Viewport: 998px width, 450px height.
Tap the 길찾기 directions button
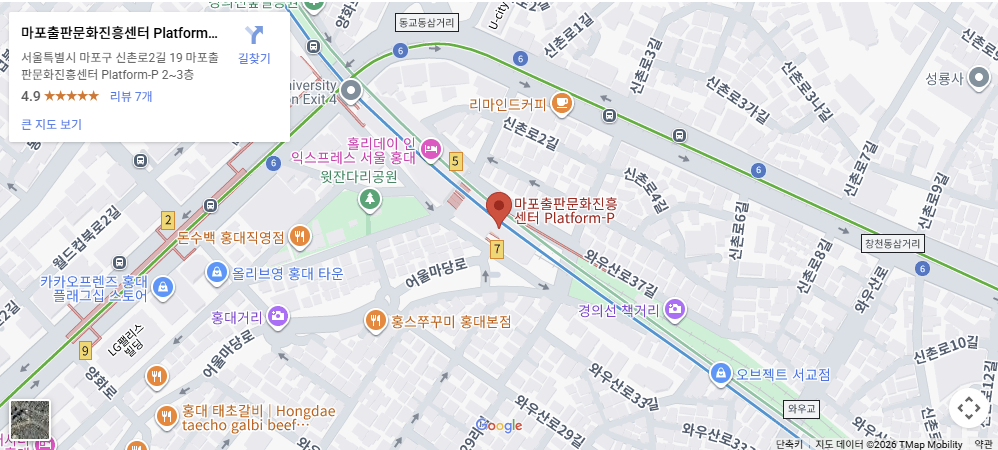pos(254,44)
